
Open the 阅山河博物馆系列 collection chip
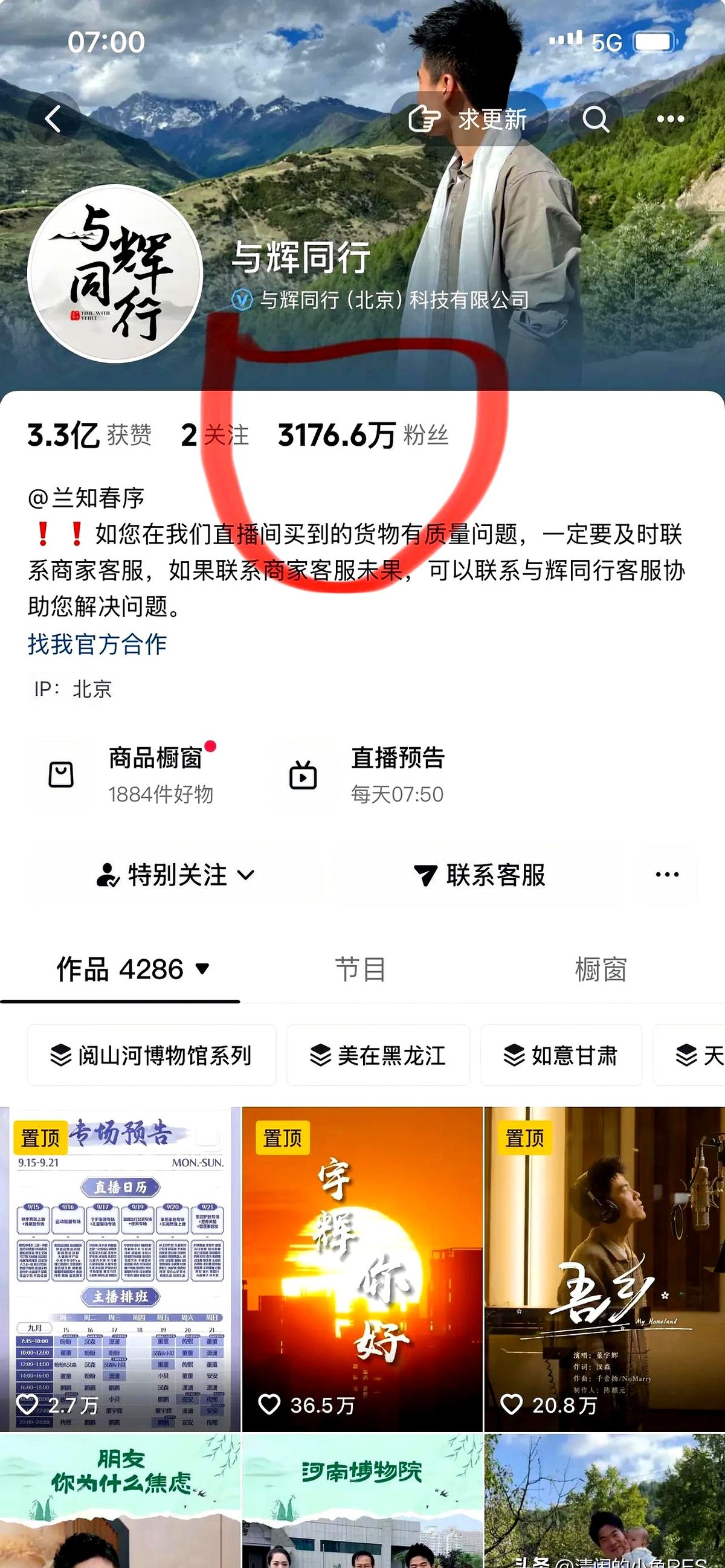(152, 1055)
